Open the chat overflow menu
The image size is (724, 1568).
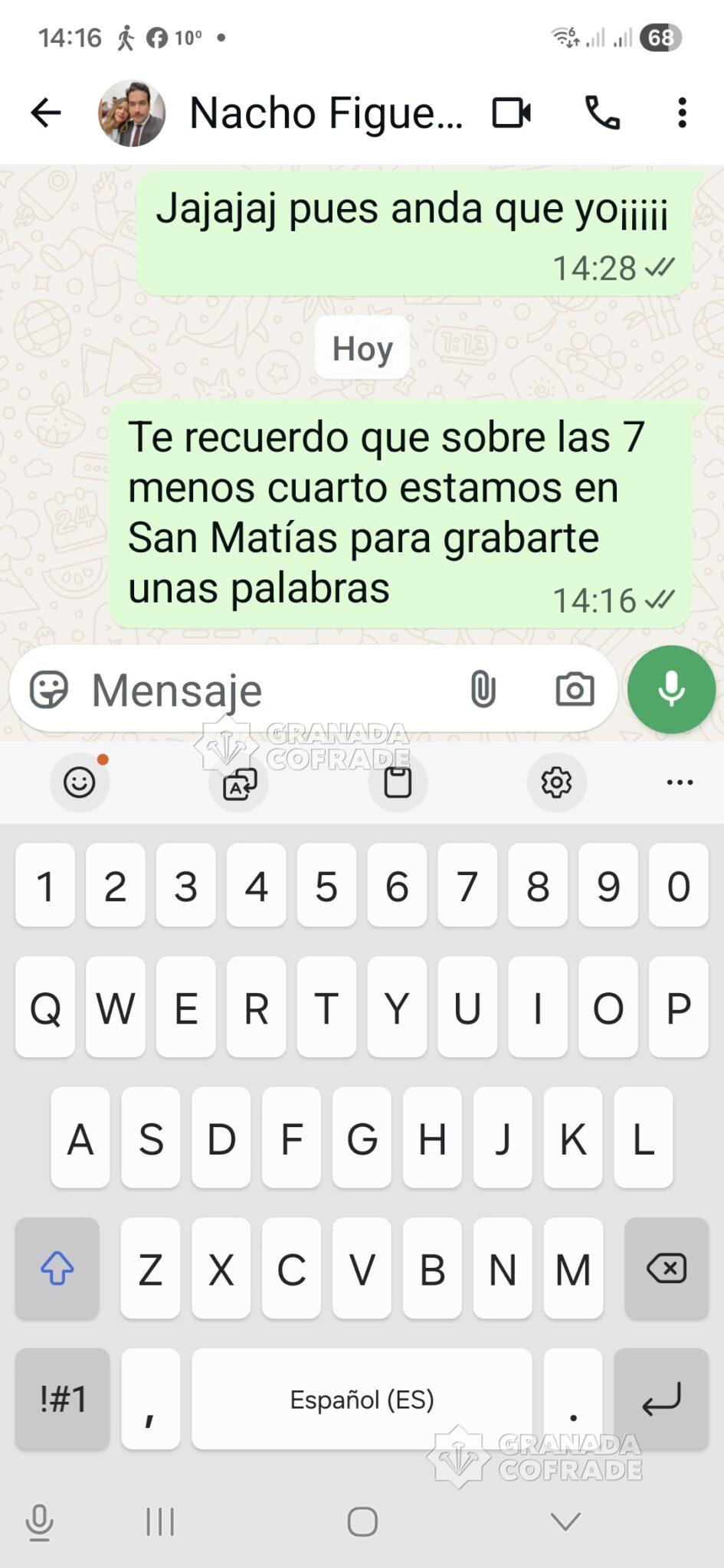click(681, 113)
